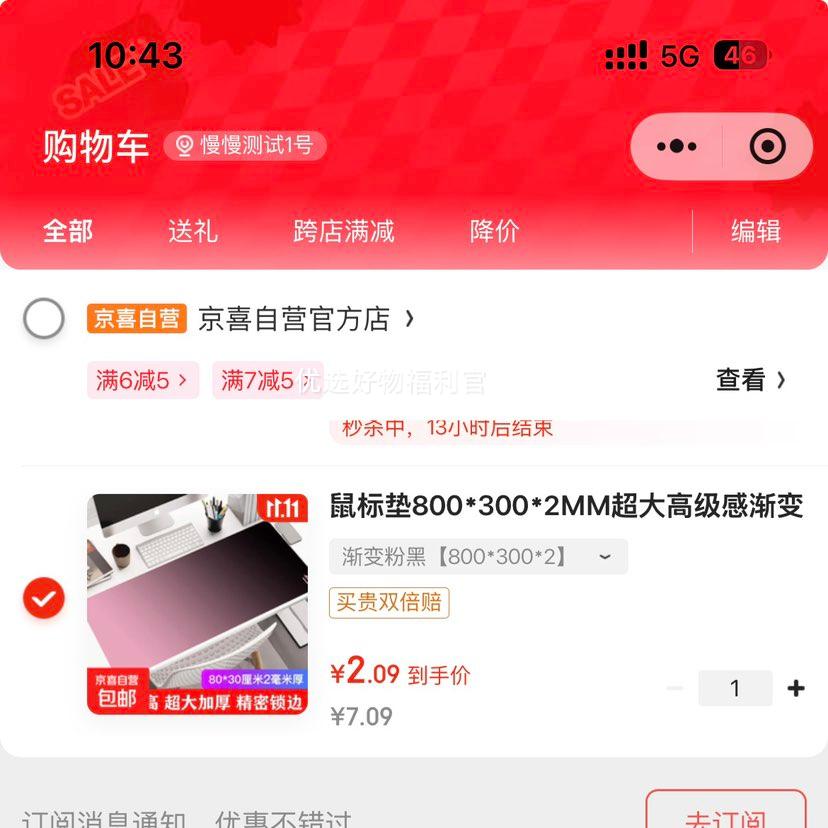Viewport: 828px width, 828px height.
Task: Tap the 买贵双倍赔 guarantee tag
Action: [389, 602]
